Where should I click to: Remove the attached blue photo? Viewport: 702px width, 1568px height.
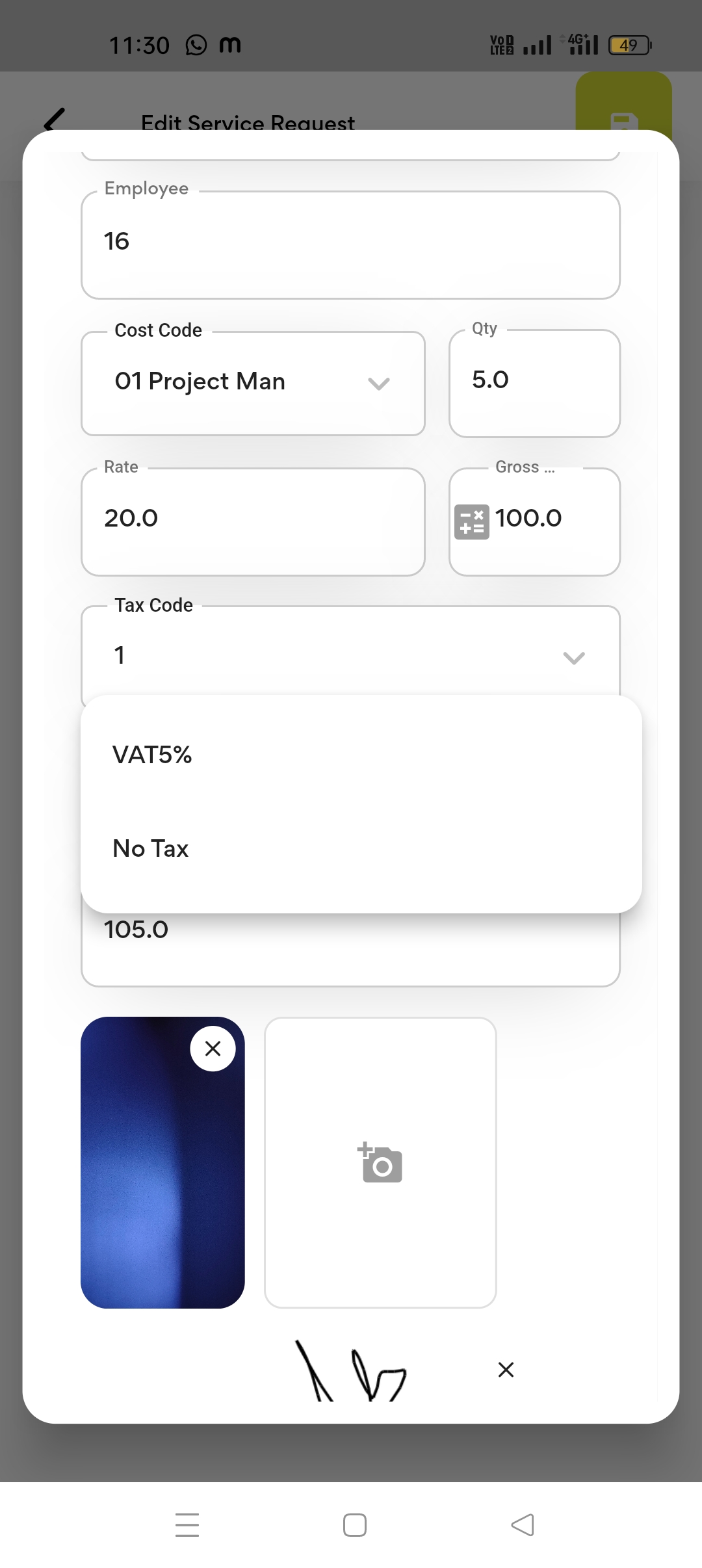click(x=213, y=1049)
